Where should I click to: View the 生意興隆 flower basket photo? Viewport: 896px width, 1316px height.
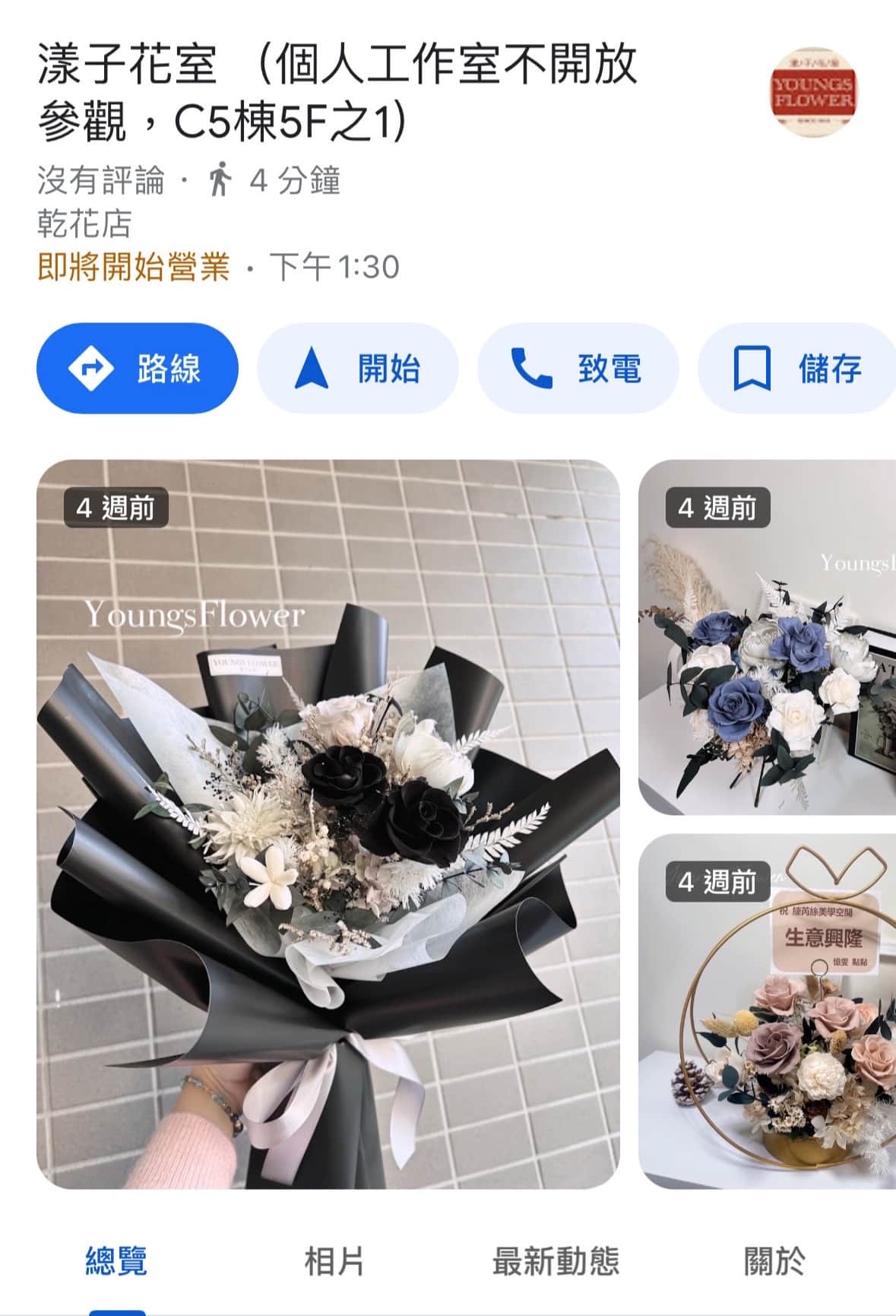click(x=767, y=1011)
